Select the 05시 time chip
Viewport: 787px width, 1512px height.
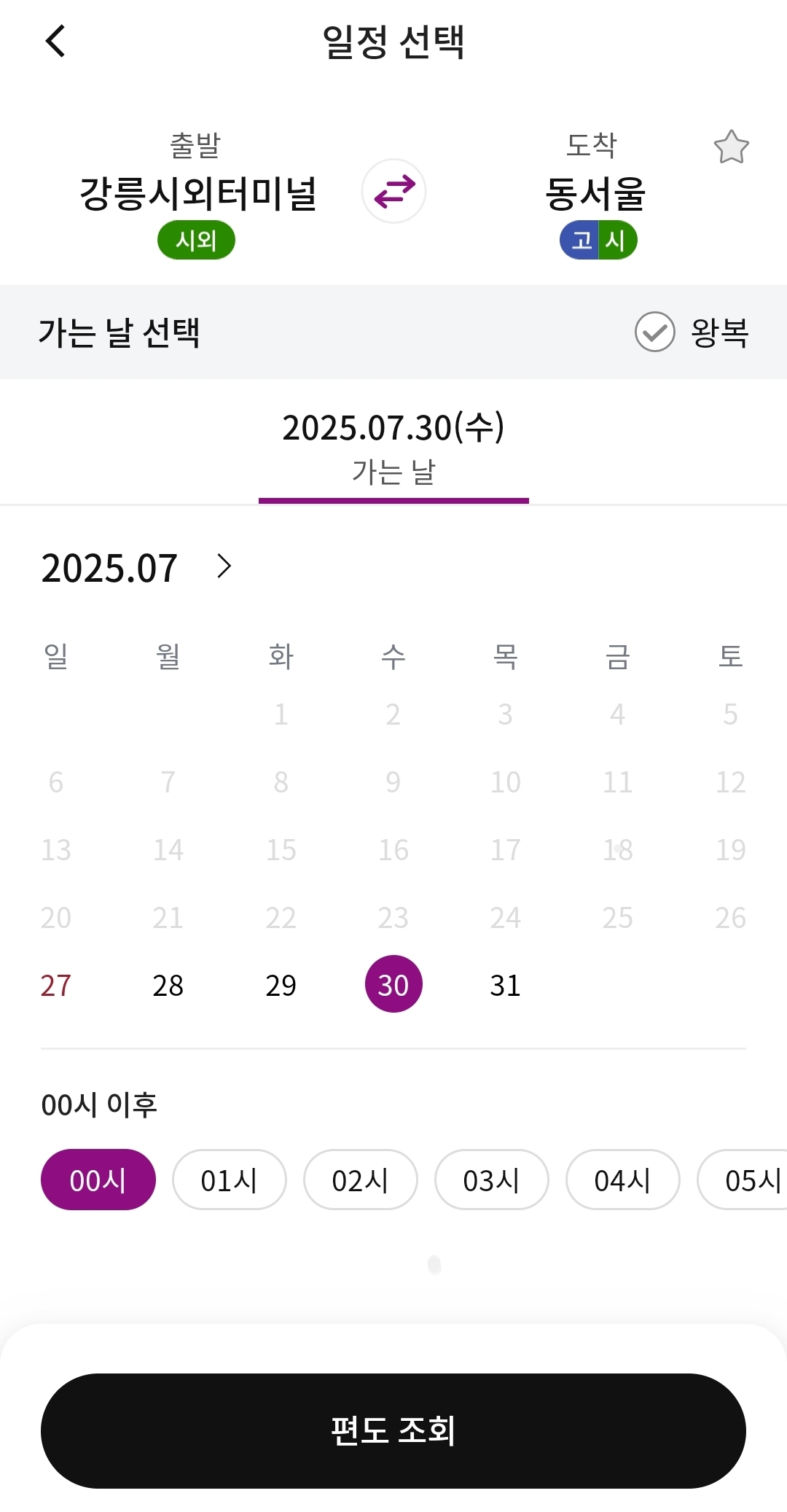(753, 1180)
